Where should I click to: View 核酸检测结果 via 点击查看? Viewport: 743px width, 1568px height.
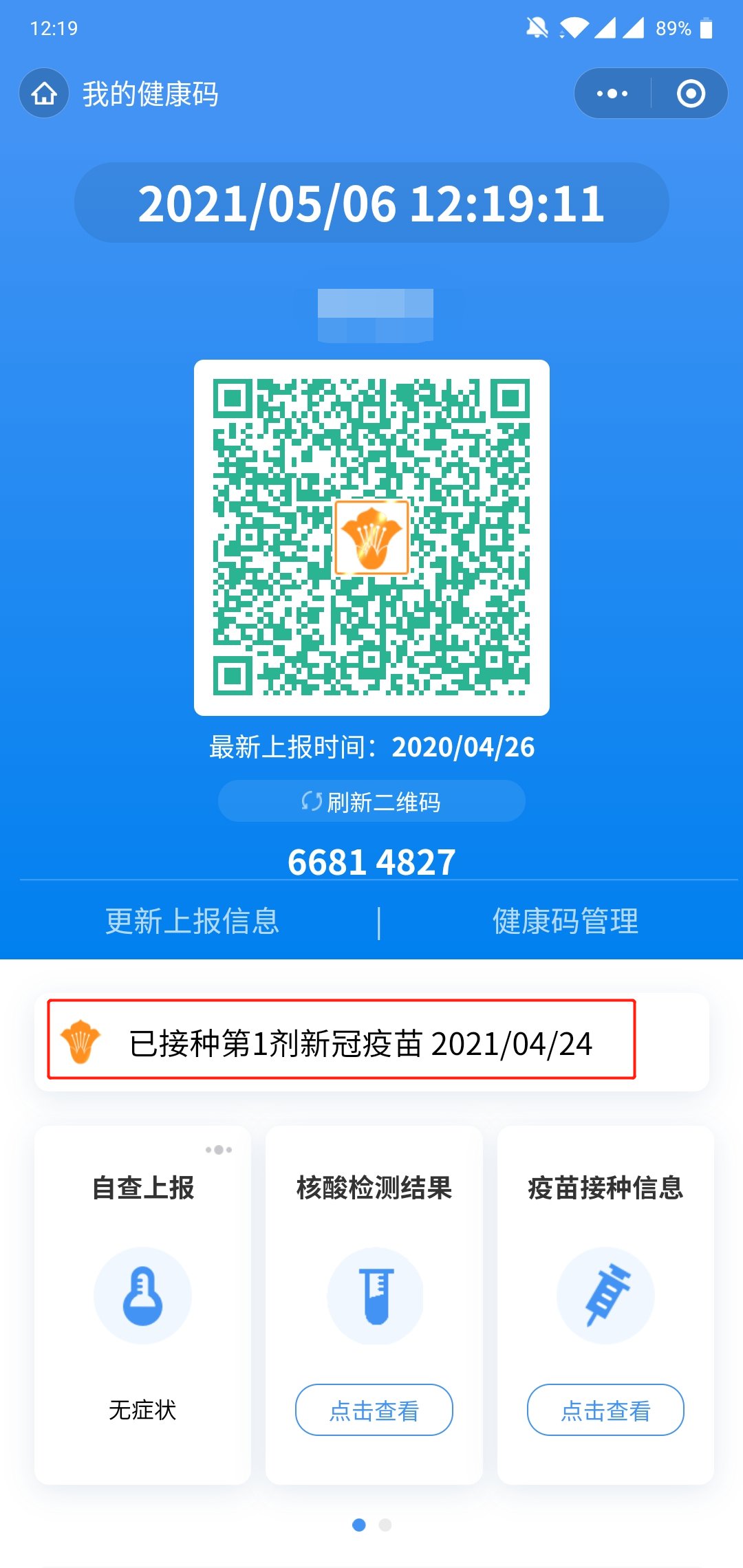tap(374, 1411)
